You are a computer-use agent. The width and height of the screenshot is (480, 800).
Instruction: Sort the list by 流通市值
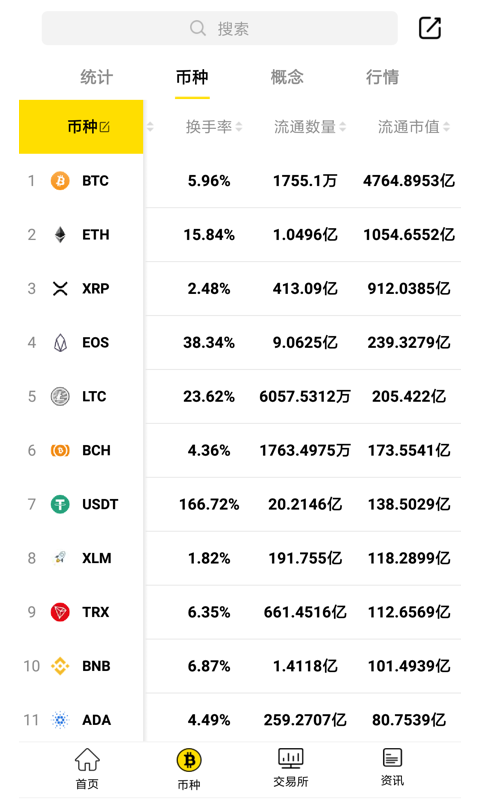click(414, 127)
